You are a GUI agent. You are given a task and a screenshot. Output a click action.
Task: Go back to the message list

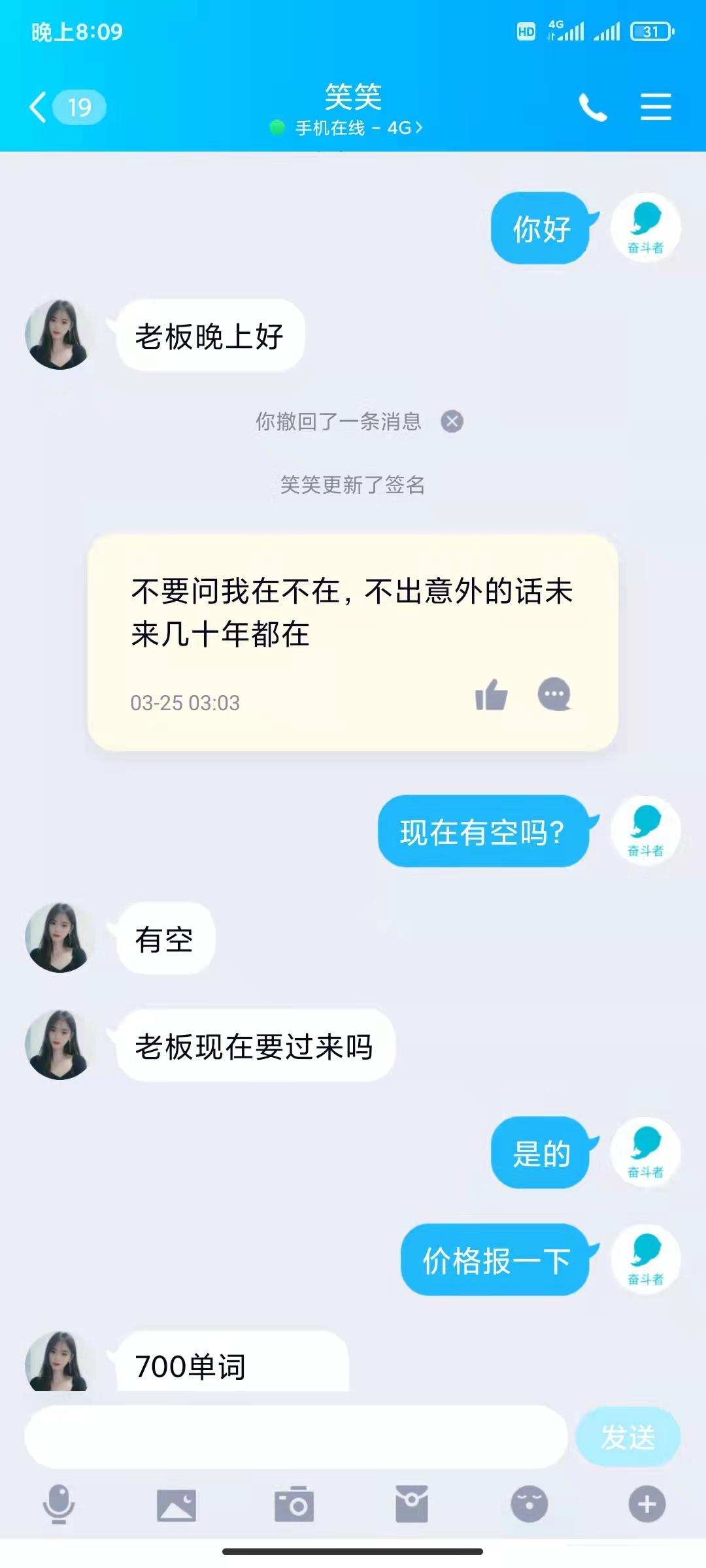(41, 107)
